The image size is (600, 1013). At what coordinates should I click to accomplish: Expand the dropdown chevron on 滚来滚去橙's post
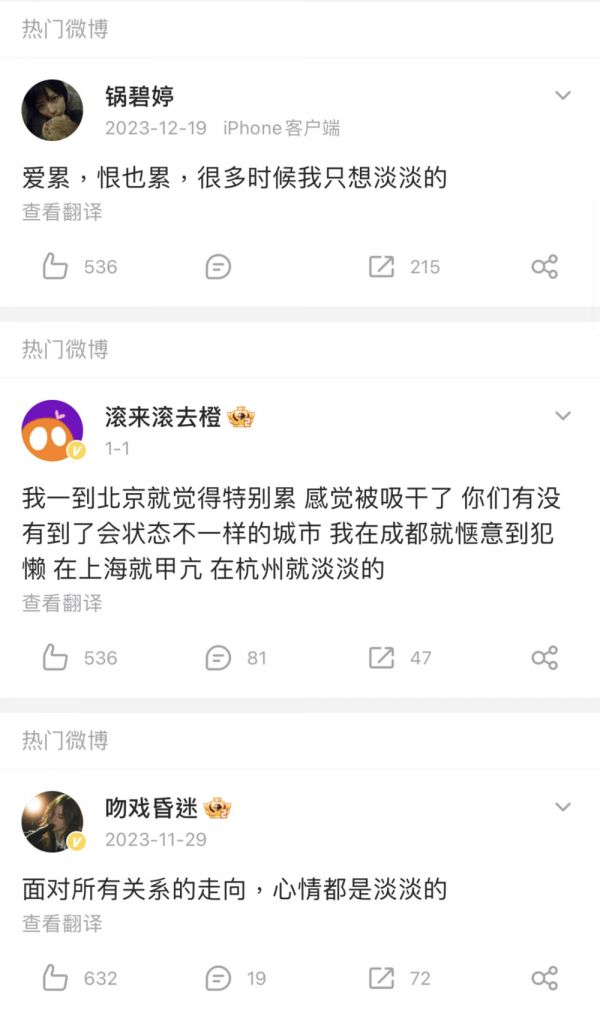(563, 416)
